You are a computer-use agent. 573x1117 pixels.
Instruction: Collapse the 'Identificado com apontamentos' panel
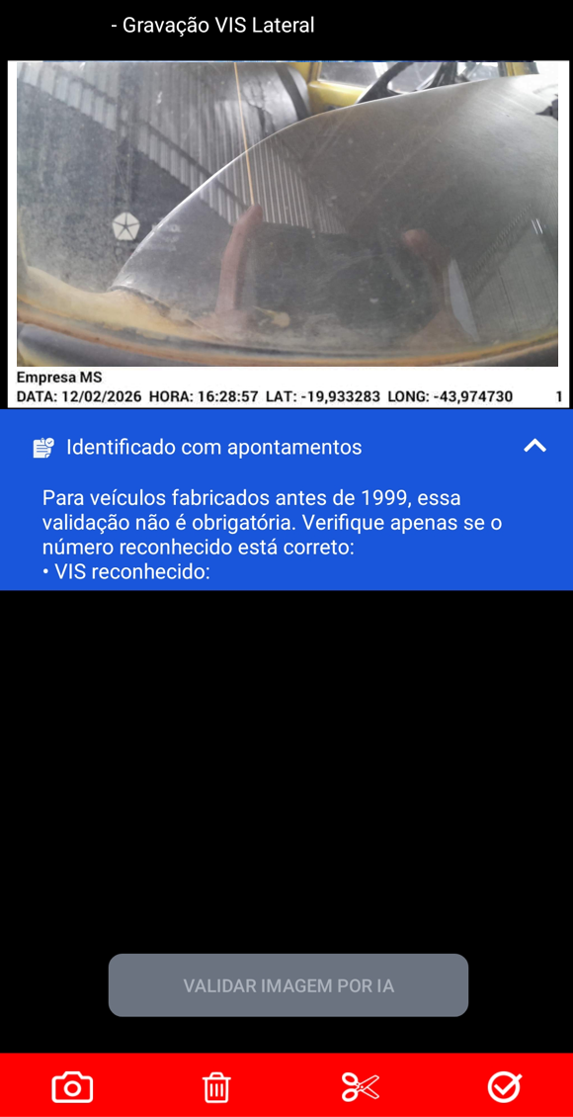click(x=535, y=447)
